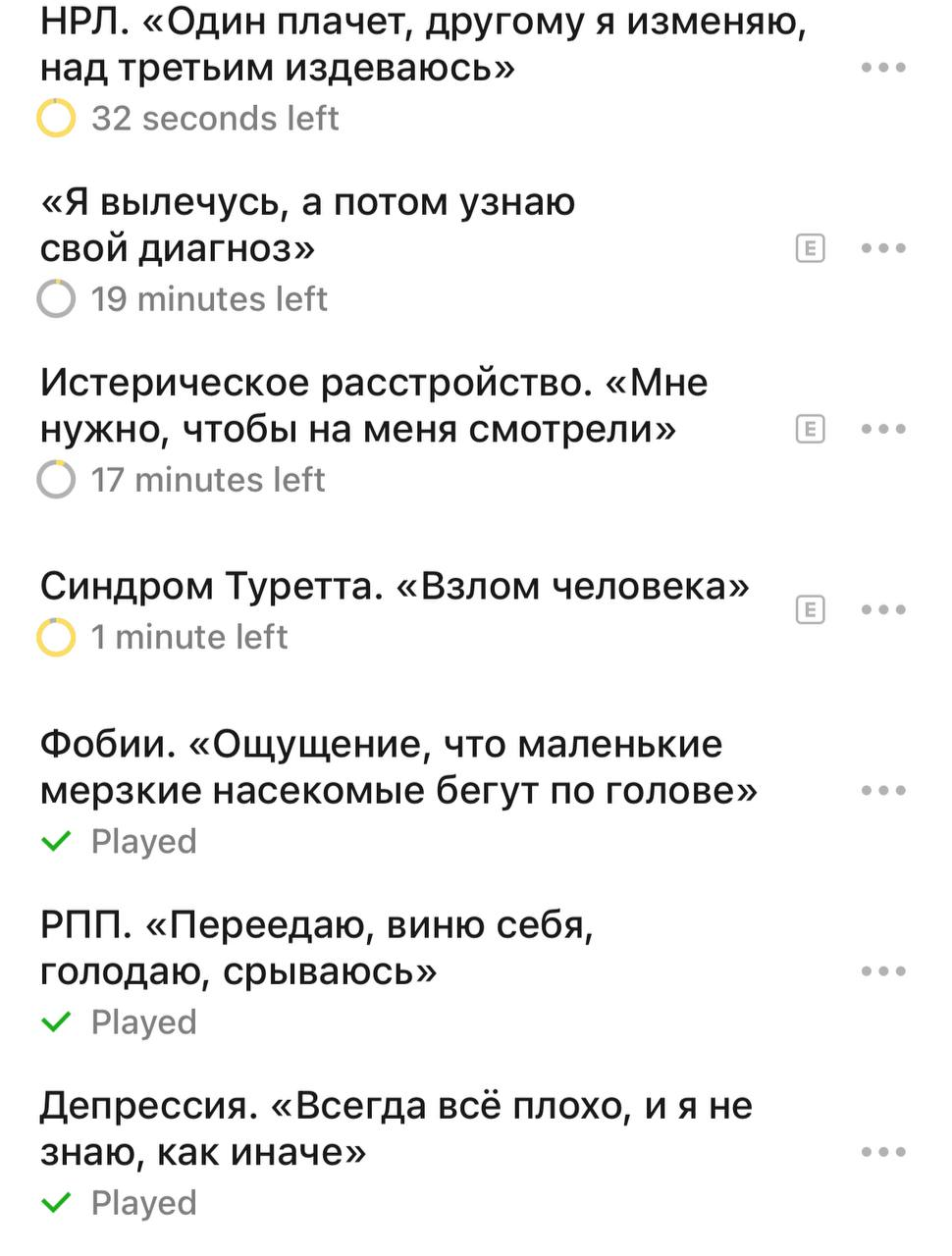Open more options for Синдром Туретта episode
The width and height of the screenshot is (952, 1256).
click(x=882, y=609)
